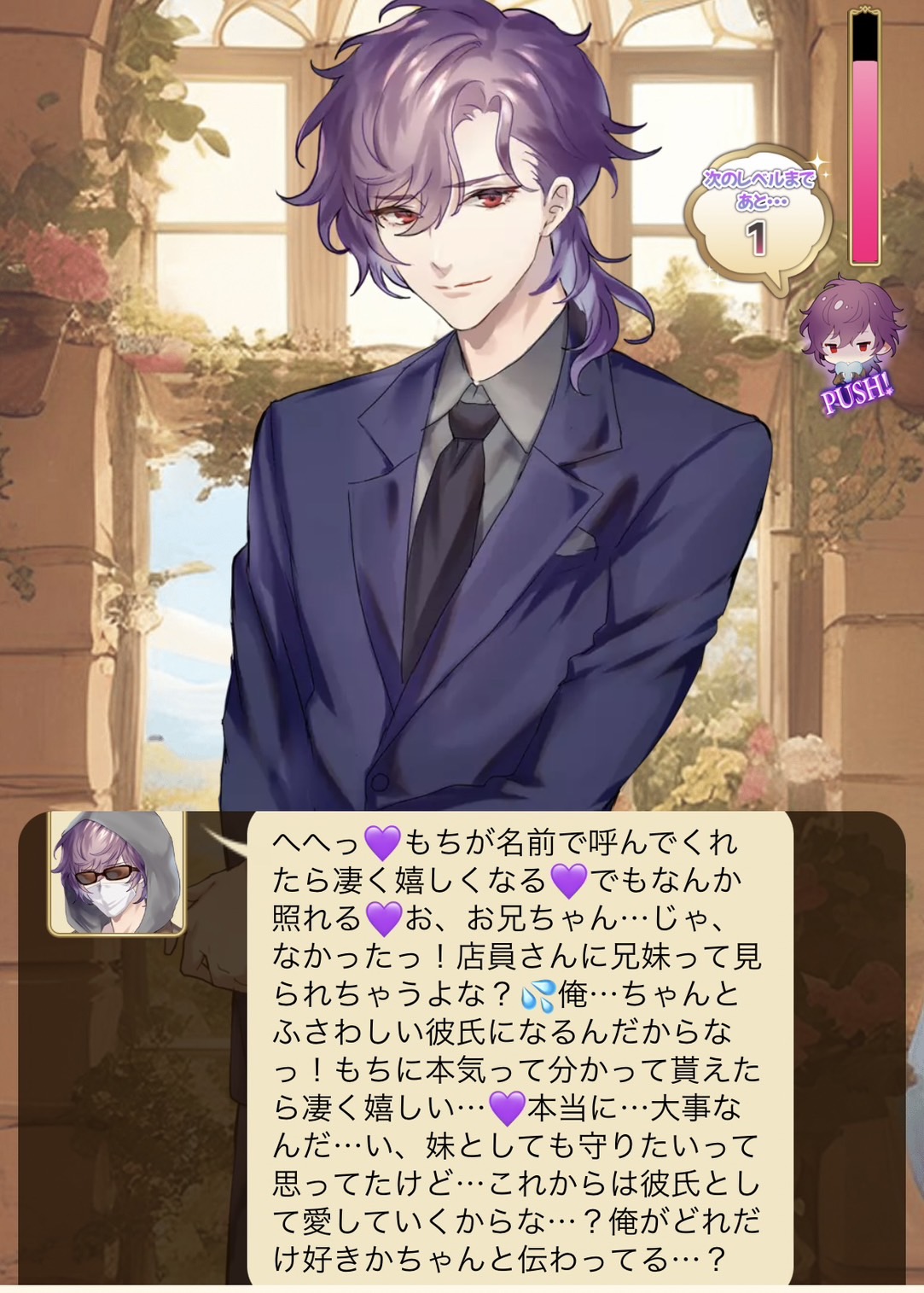Image resolution: width=924 pixels, height=1293 pixels.
Task: Tap the hooded character avatar thumbnail
Action: pyautogui.click(x=117, y=873)
